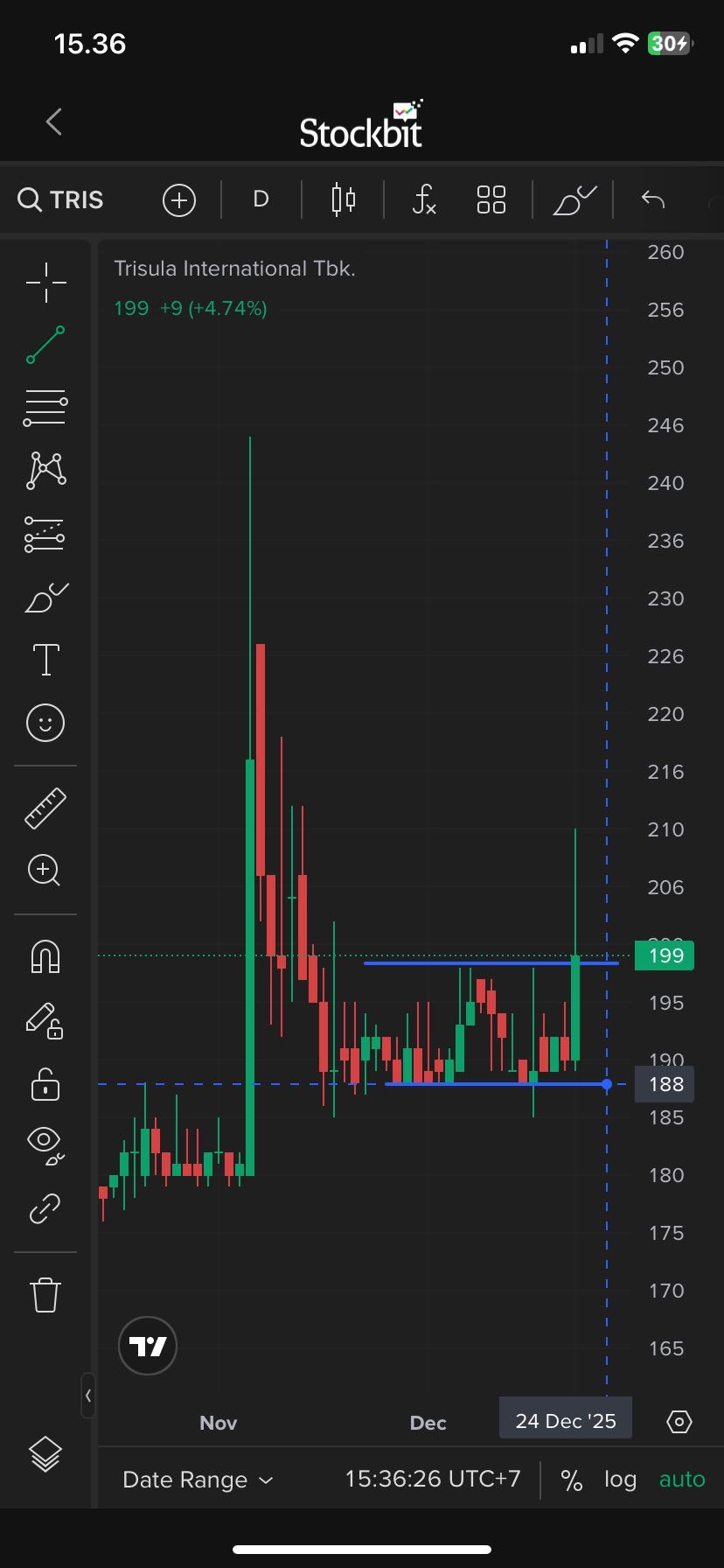Delete drawings with the trash can

click(x=45, y=1295)
